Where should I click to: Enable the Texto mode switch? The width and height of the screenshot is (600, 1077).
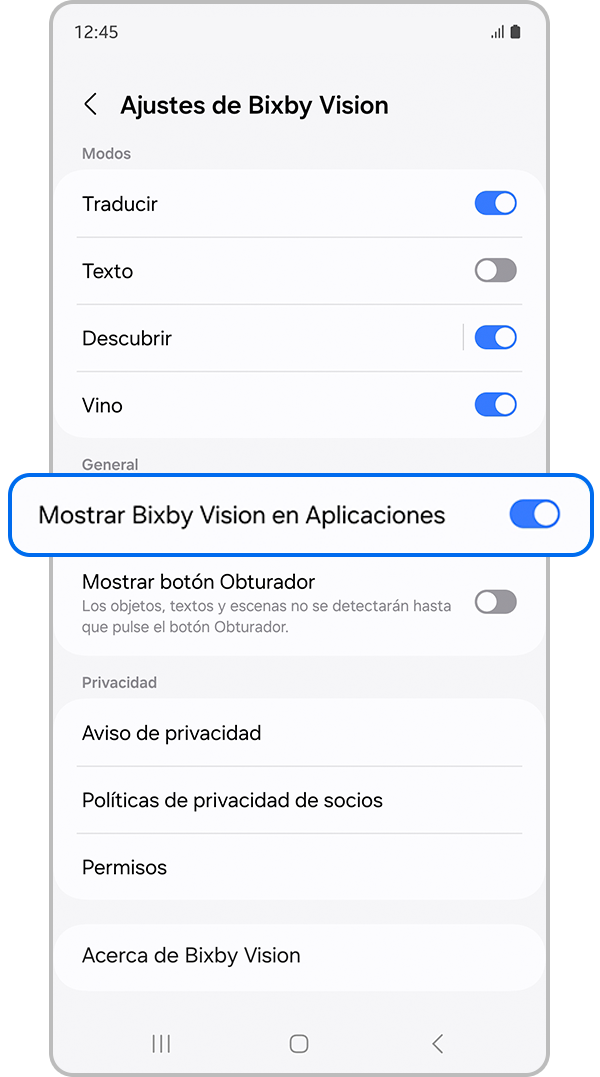(x=495, y=271)
